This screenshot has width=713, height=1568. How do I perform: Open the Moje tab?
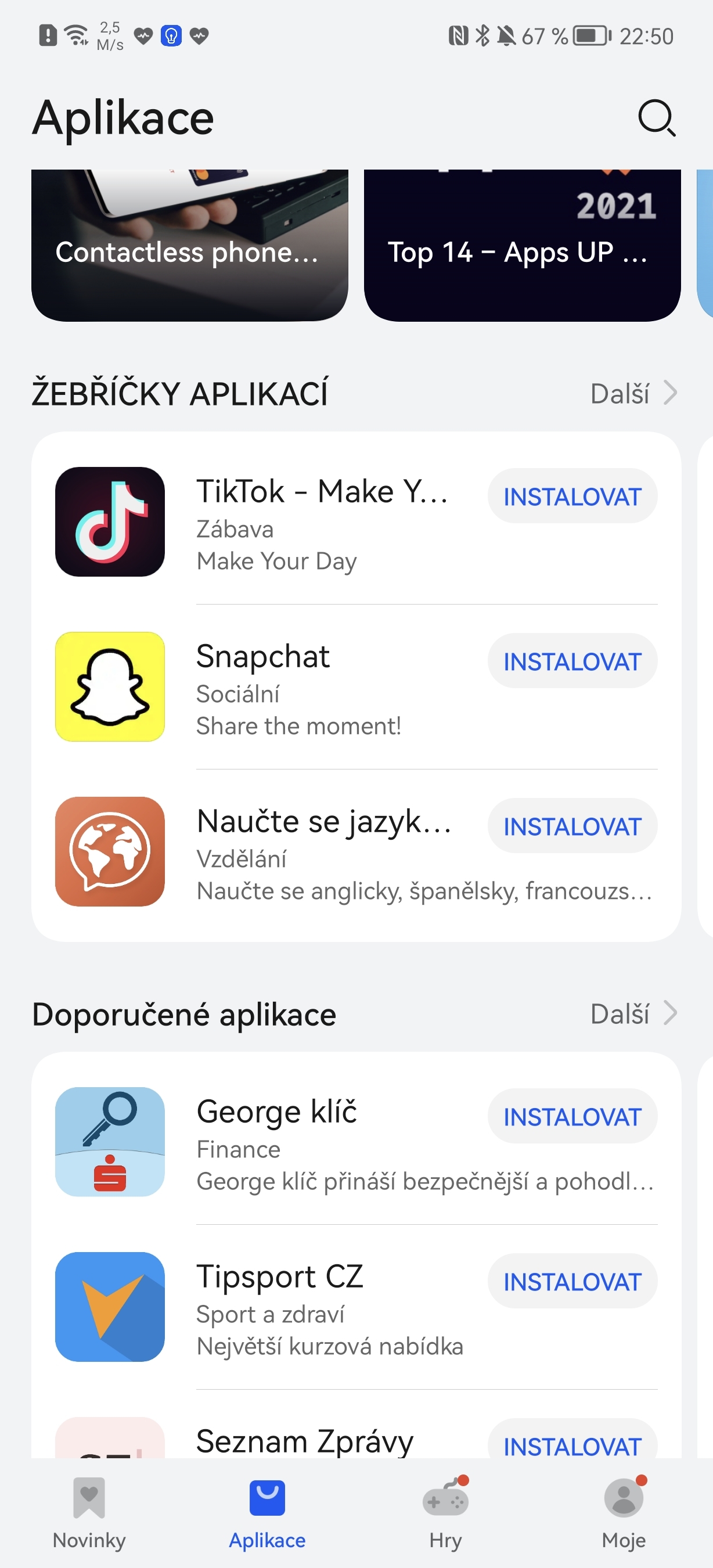[x=624, y=1513]
